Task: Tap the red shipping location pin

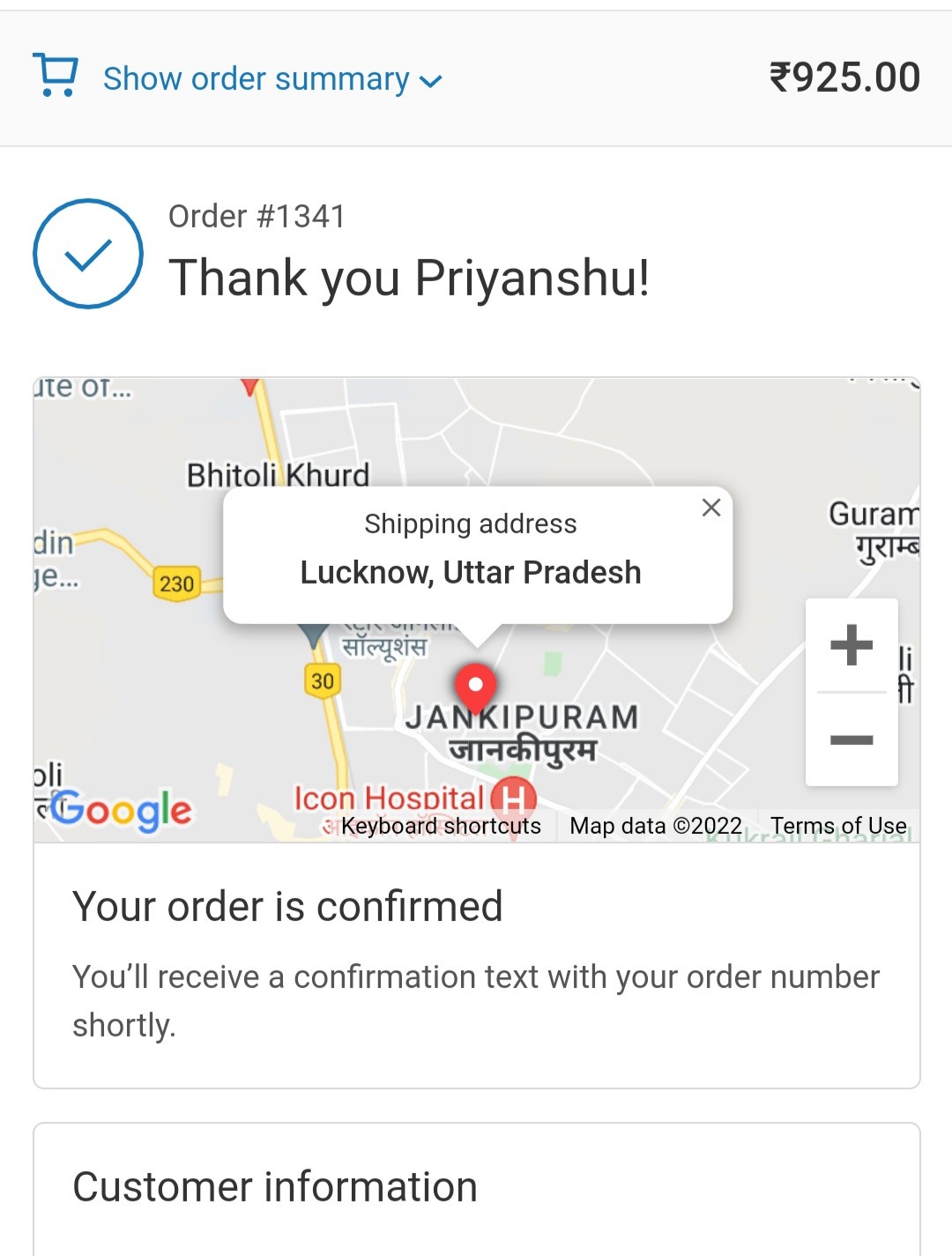Action: 475,687
